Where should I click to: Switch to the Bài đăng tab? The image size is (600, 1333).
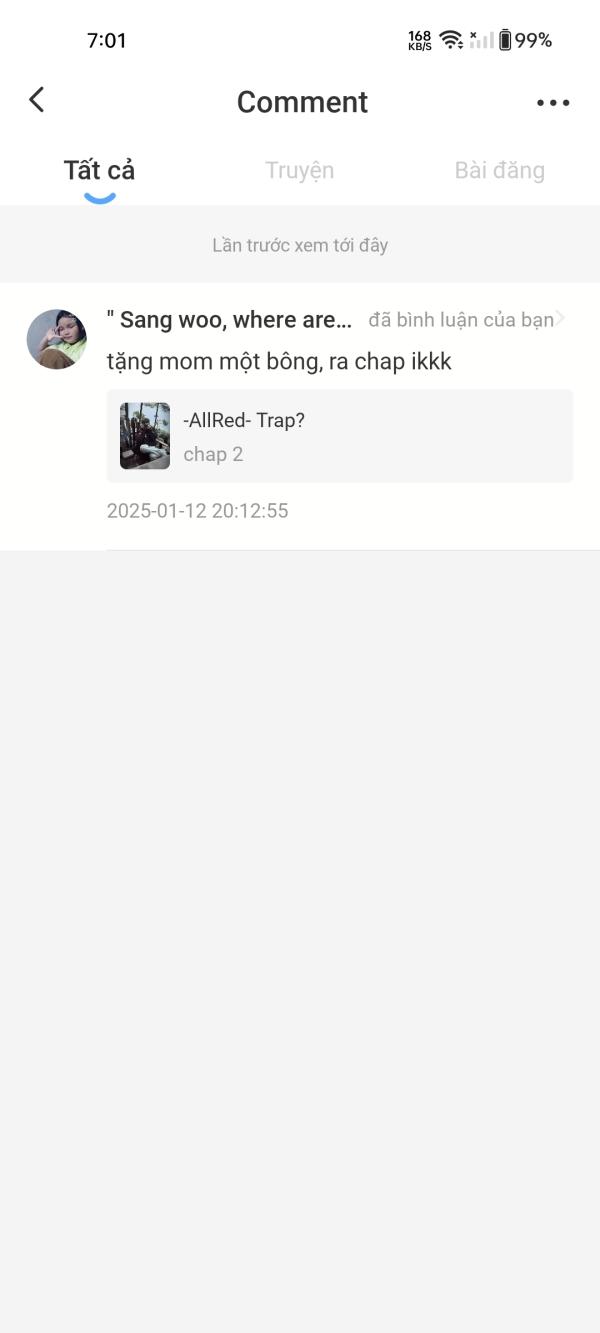[x=499, y=170]
